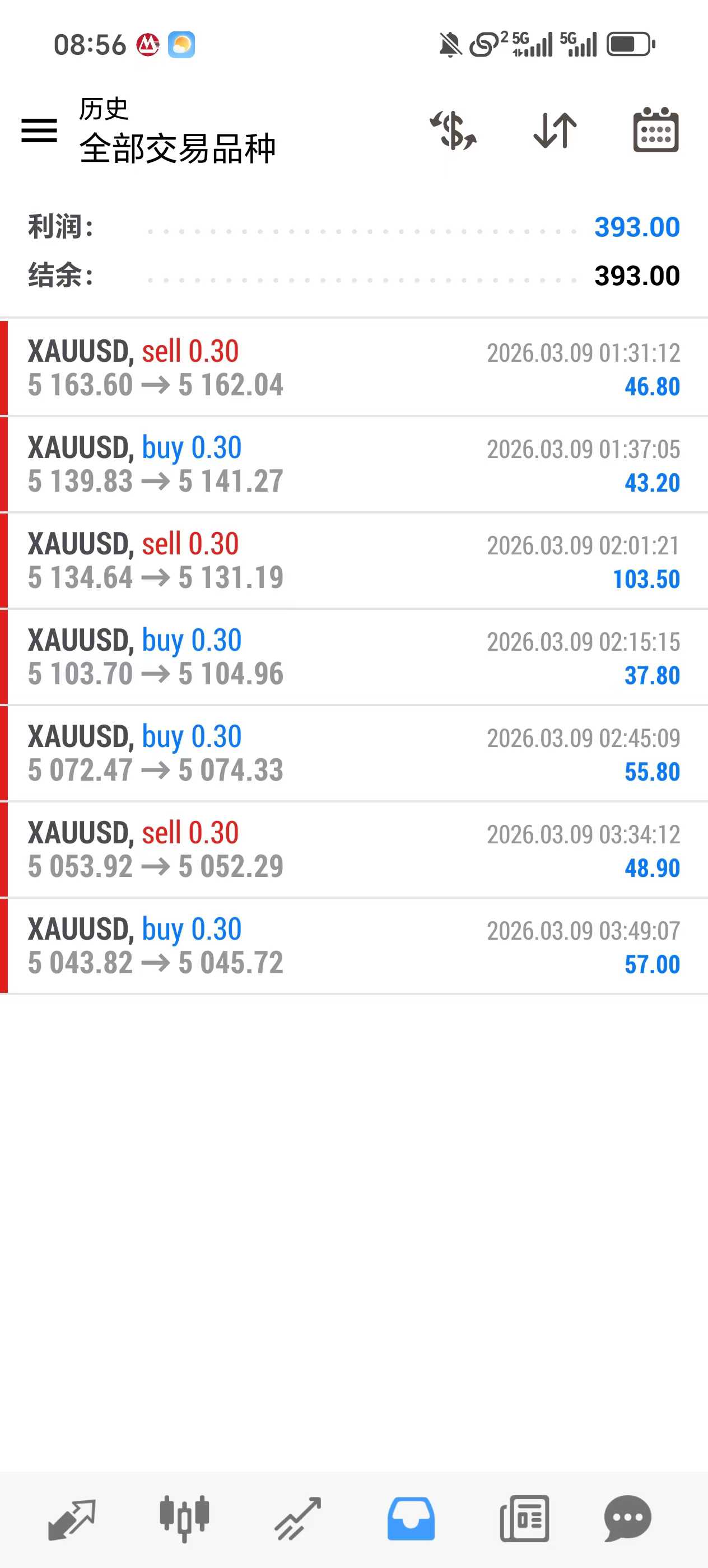Open the XAUUSD buy trade at 03:49:07
Screen dimensions: 708x1568
click(353, 946)
